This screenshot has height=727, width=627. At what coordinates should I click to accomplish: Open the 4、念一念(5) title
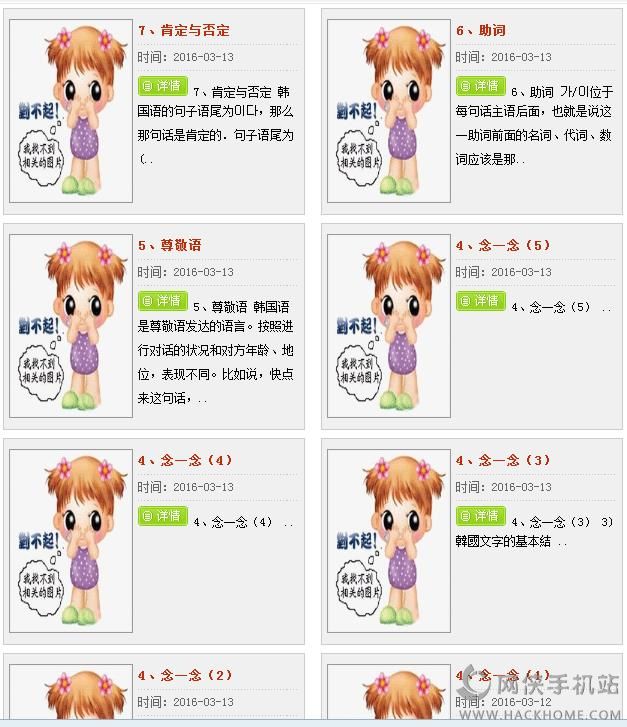click(503, 245)
